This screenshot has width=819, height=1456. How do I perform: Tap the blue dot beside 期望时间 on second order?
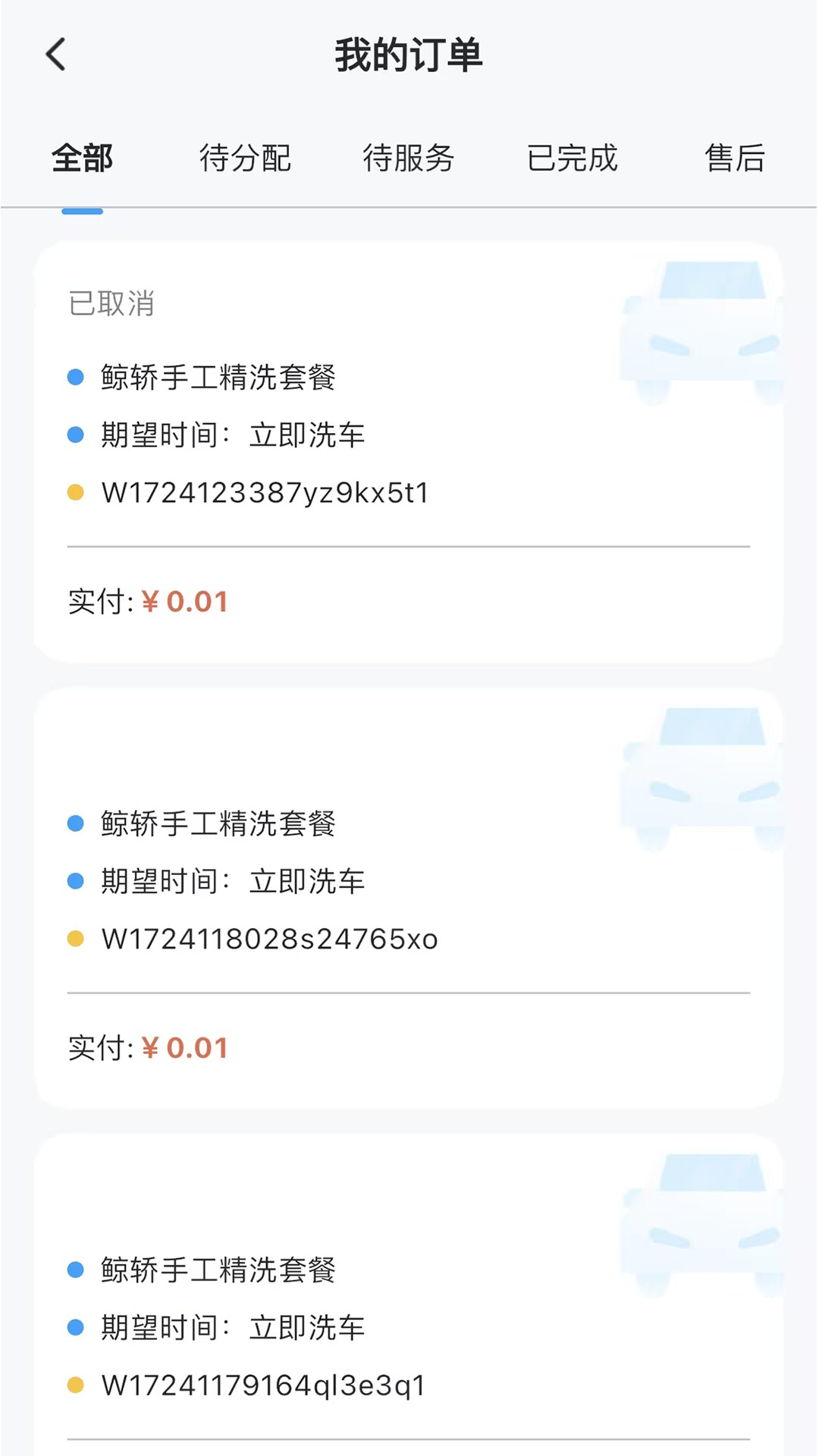74,880
